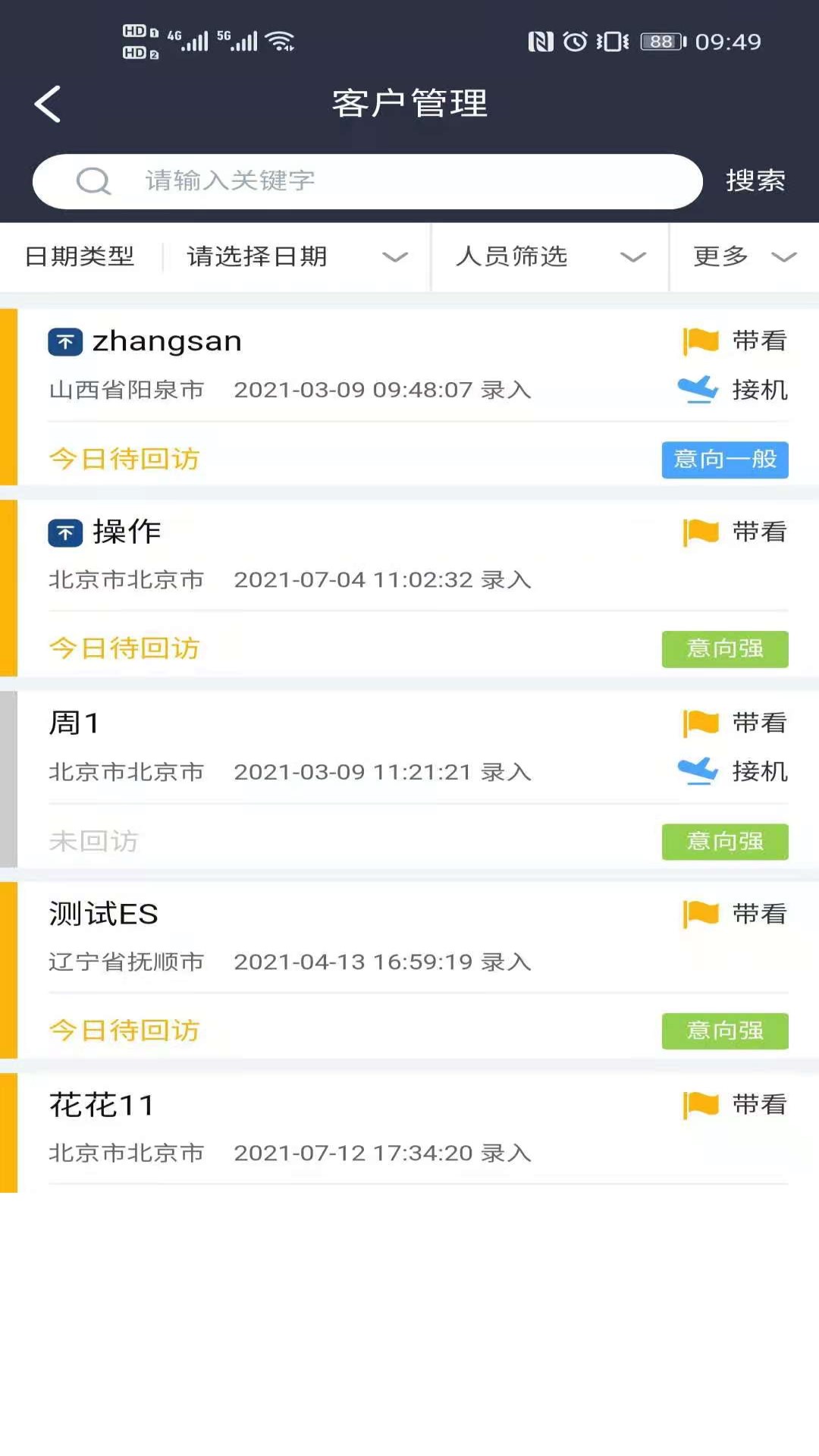Tap 带看 for 花花11

coord(736,1105)
